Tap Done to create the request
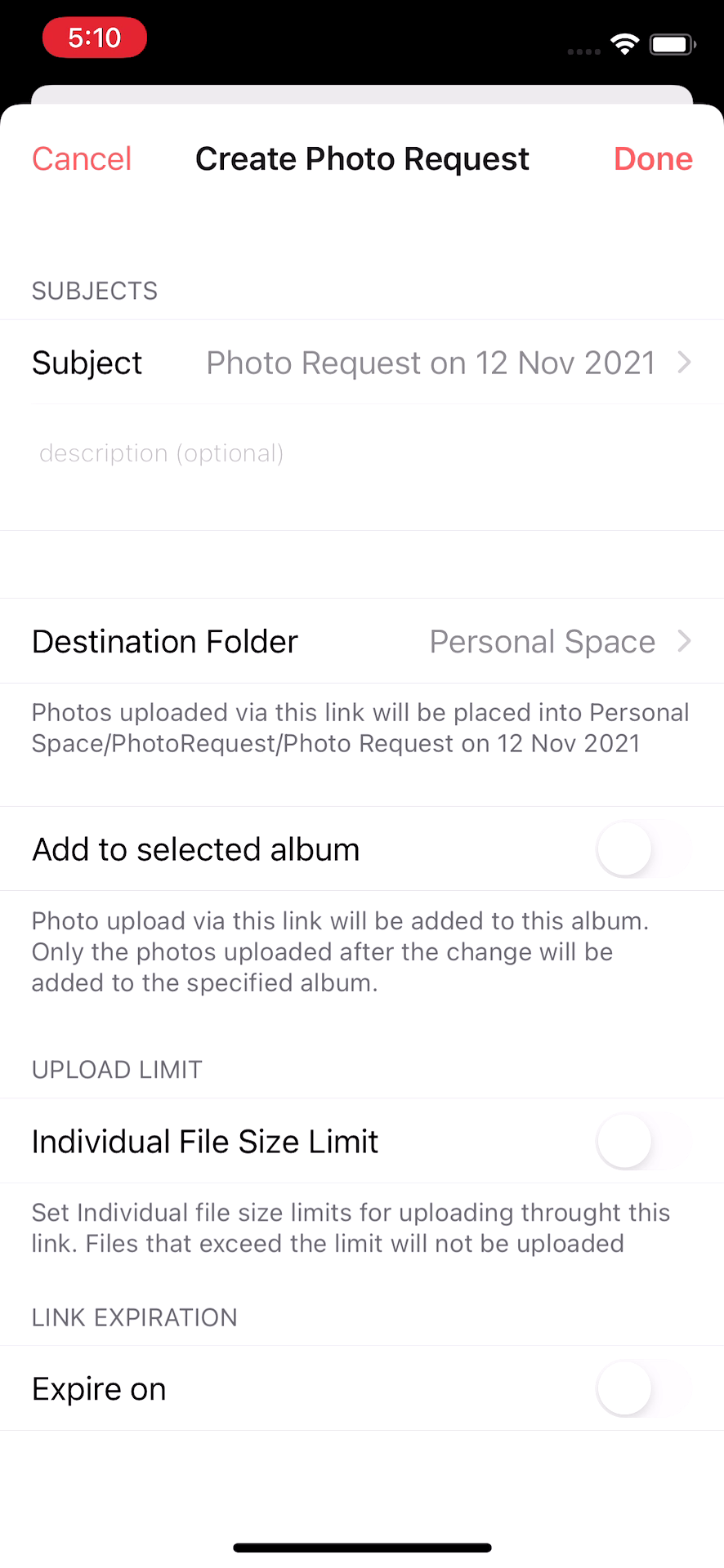724x1568 pixels. click(653, 159)
